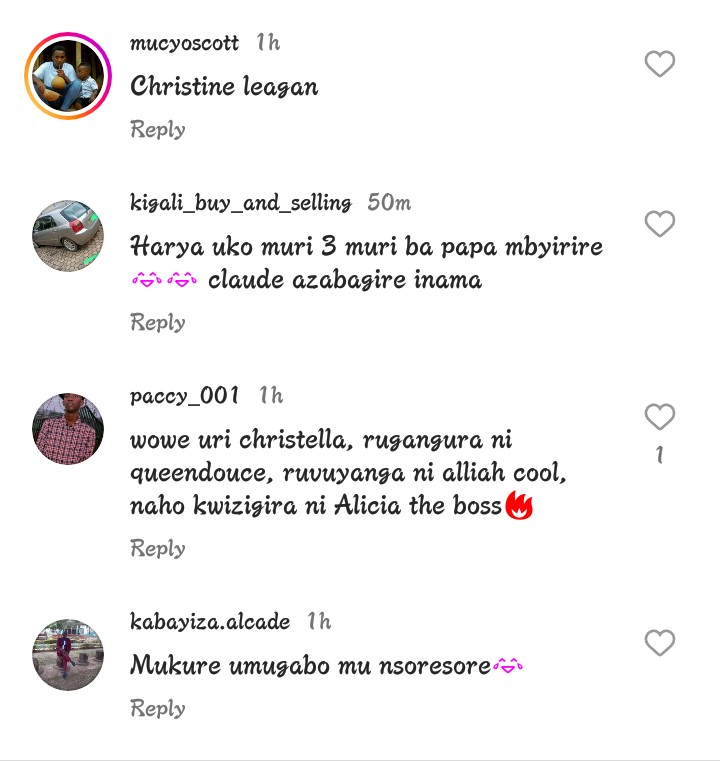Screen dimensions: 720x761
Task: Reply to kabayiza.alcade's comment
Action: 158,709
